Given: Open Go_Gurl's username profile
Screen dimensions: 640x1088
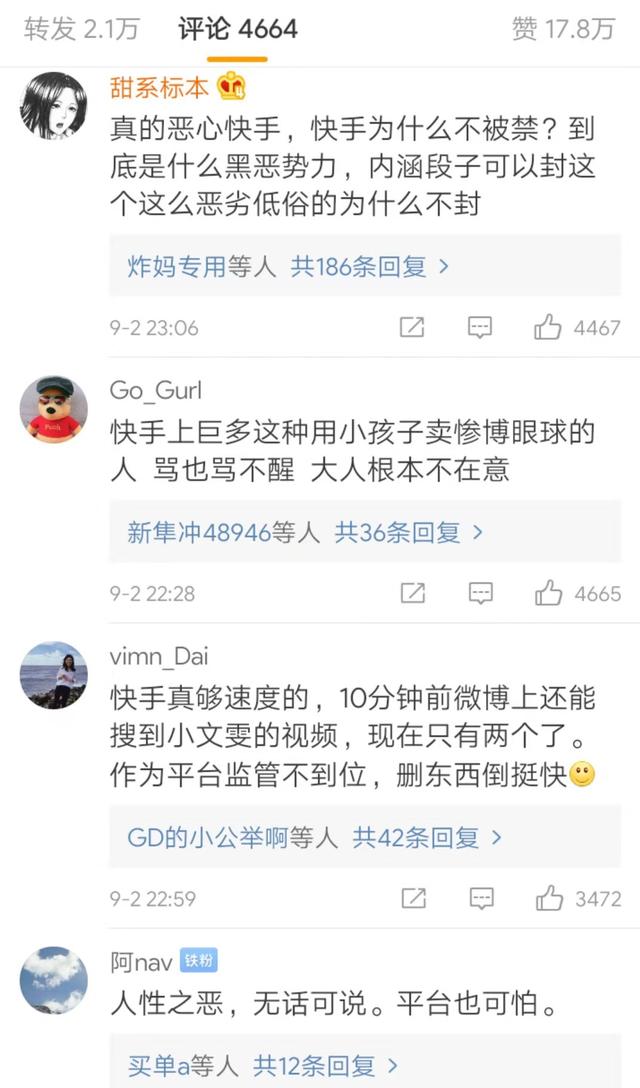Looking at the screenshot, I should pos(155,390).
